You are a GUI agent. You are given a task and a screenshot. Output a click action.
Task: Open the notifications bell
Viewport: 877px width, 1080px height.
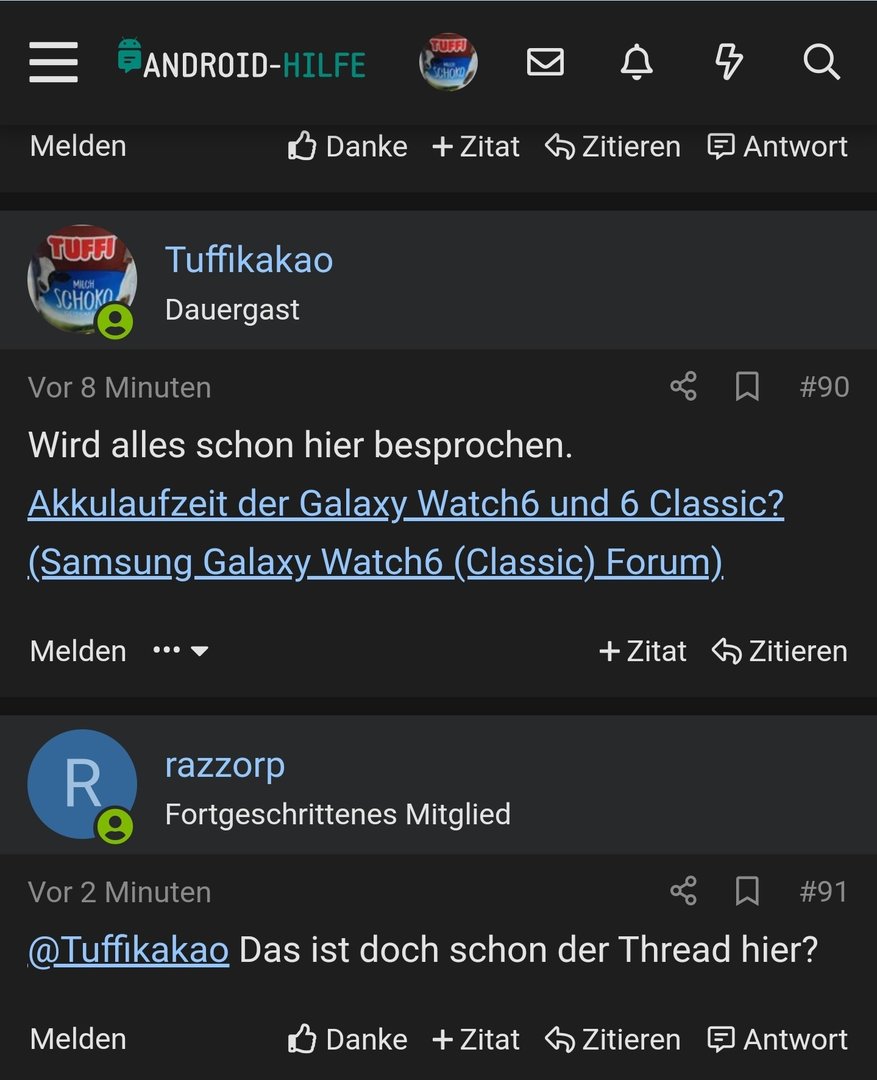(637, 62)
